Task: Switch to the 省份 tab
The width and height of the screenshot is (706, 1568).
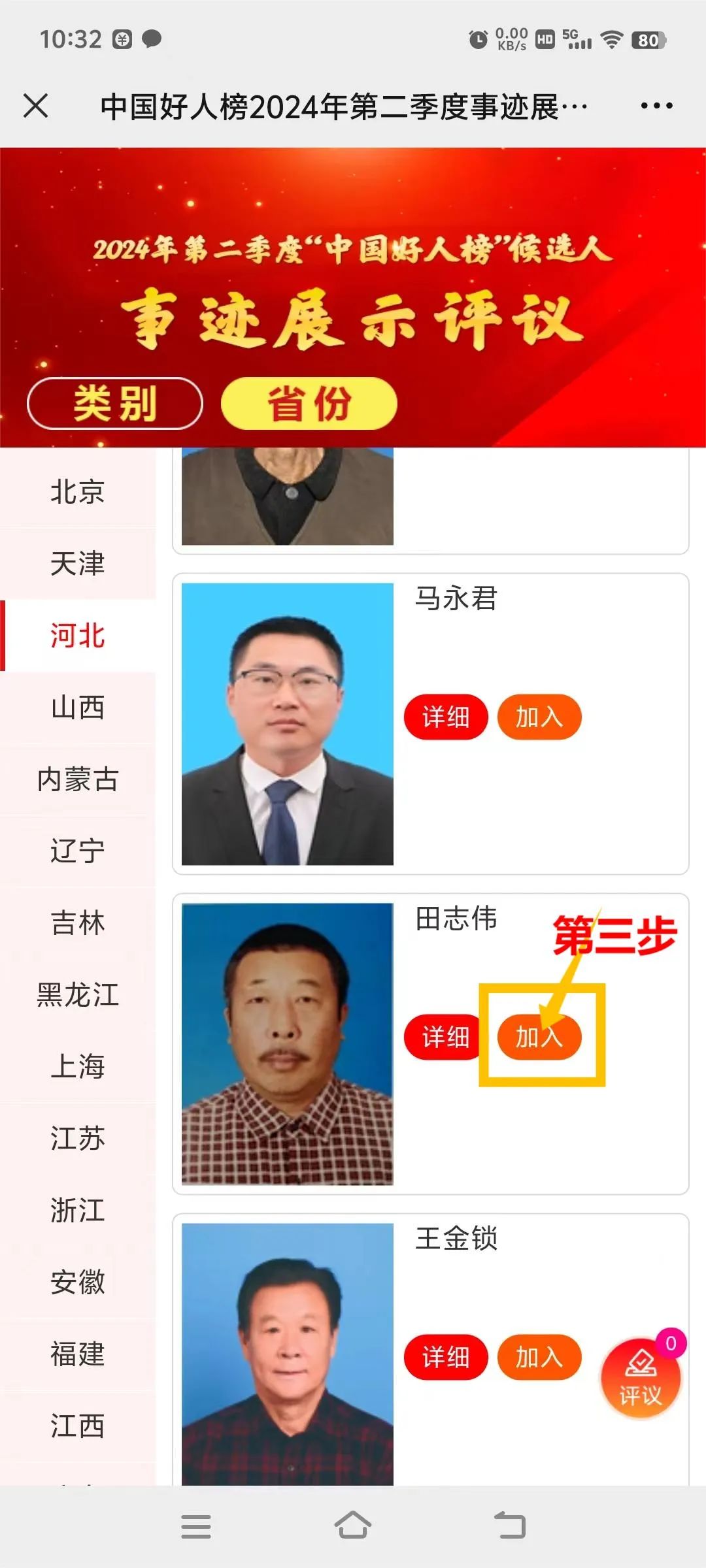Action: pos(309,403)
